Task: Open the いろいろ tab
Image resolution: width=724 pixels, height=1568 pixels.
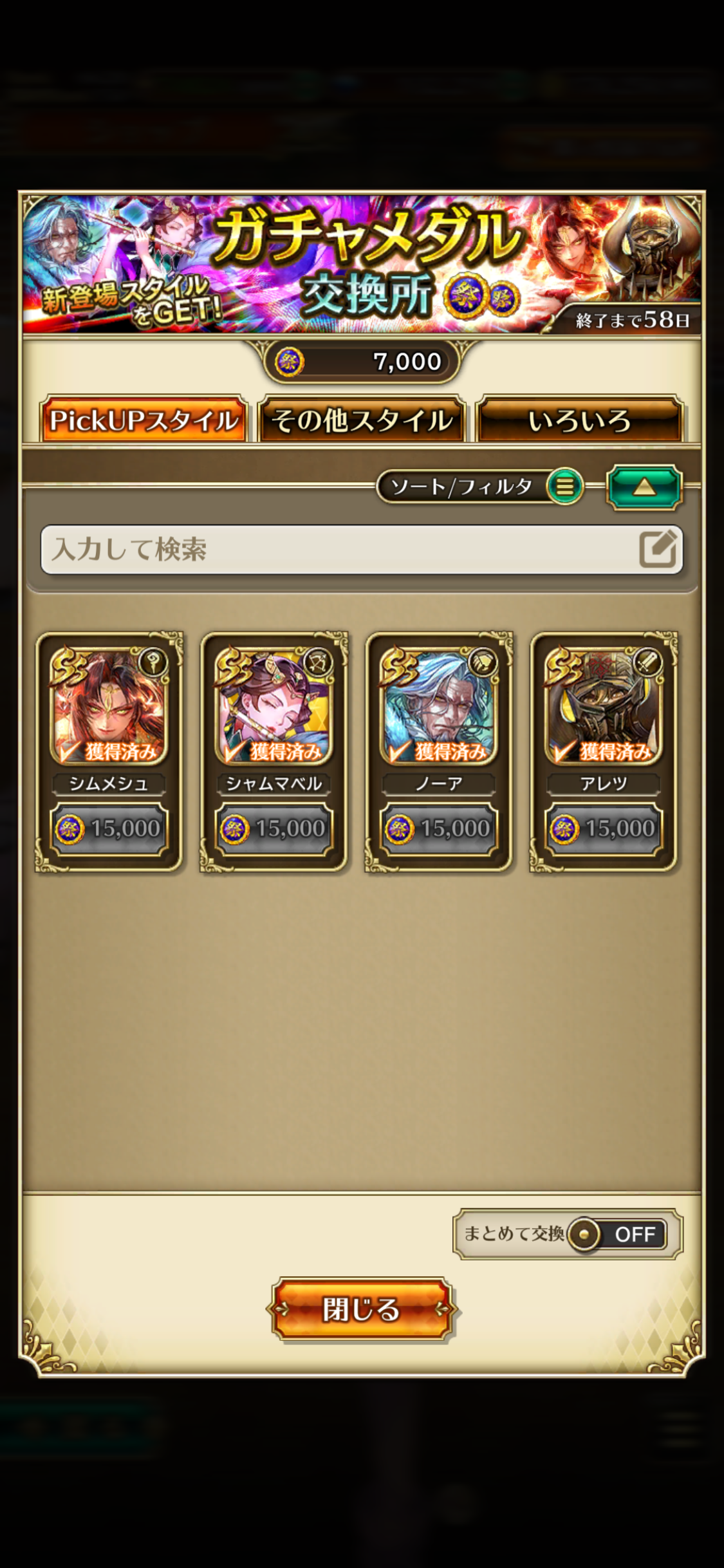Action: tap(579, 420)
